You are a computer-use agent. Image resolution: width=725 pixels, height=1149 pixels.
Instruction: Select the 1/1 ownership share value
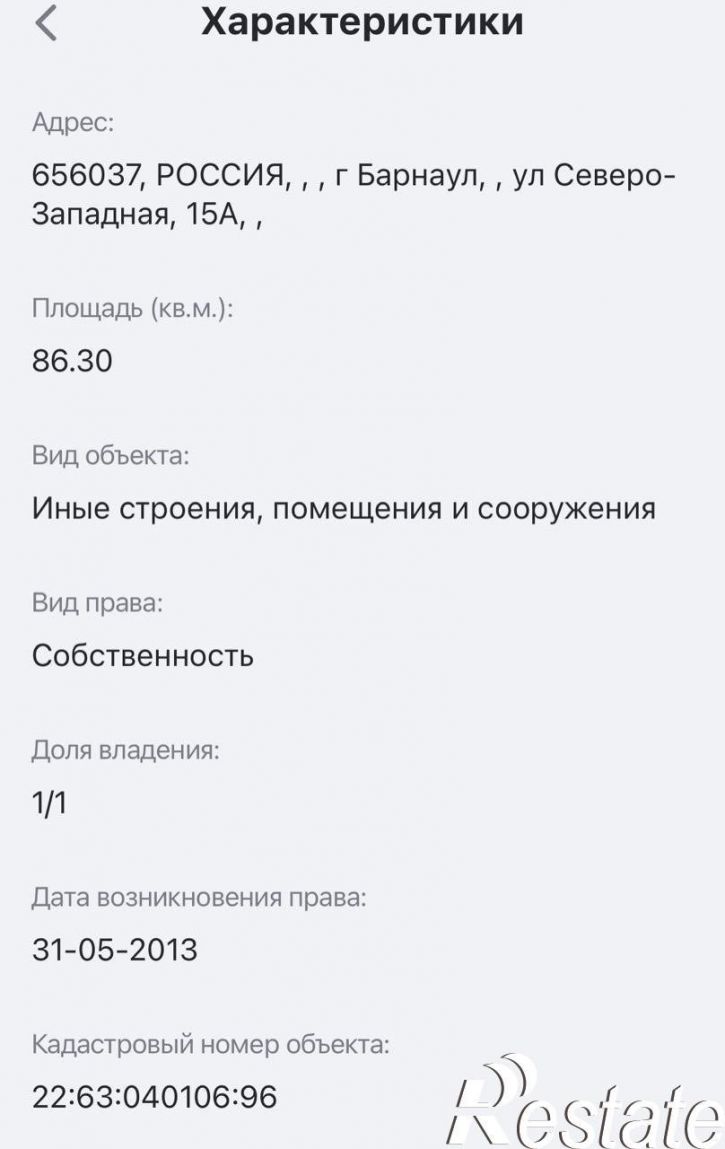[47, 801]
